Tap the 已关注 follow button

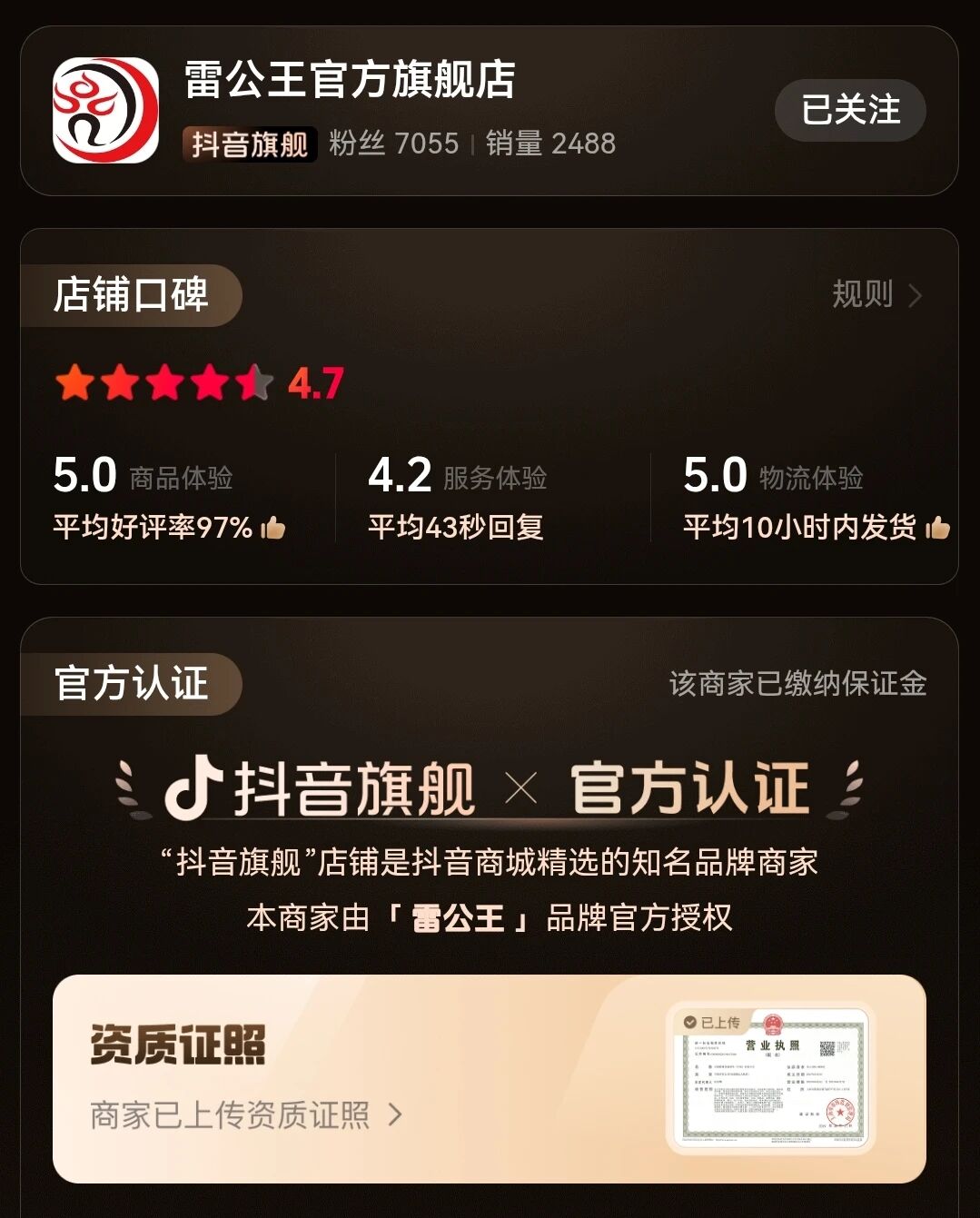coord(850,110)
